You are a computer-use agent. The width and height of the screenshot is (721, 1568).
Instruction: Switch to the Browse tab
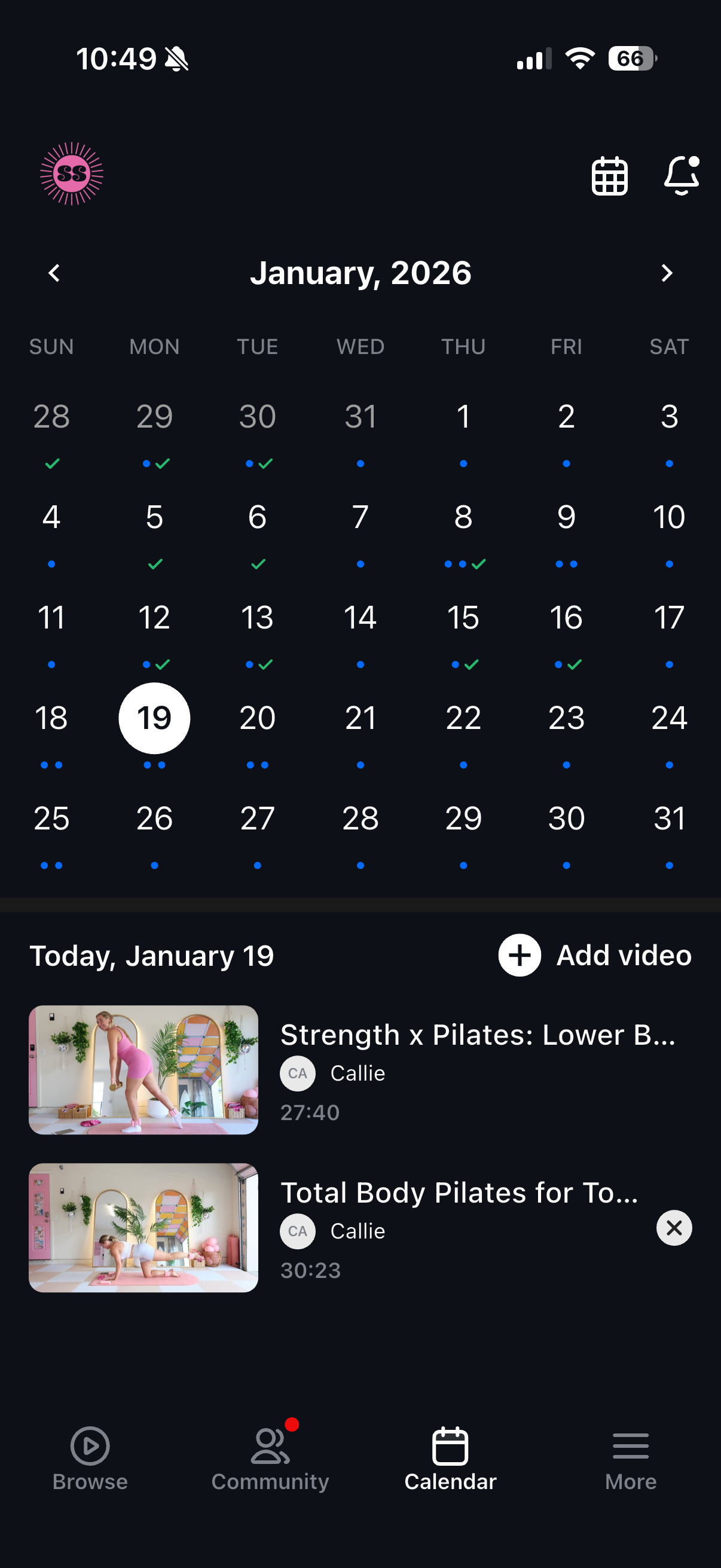[x=90, y=1459]
